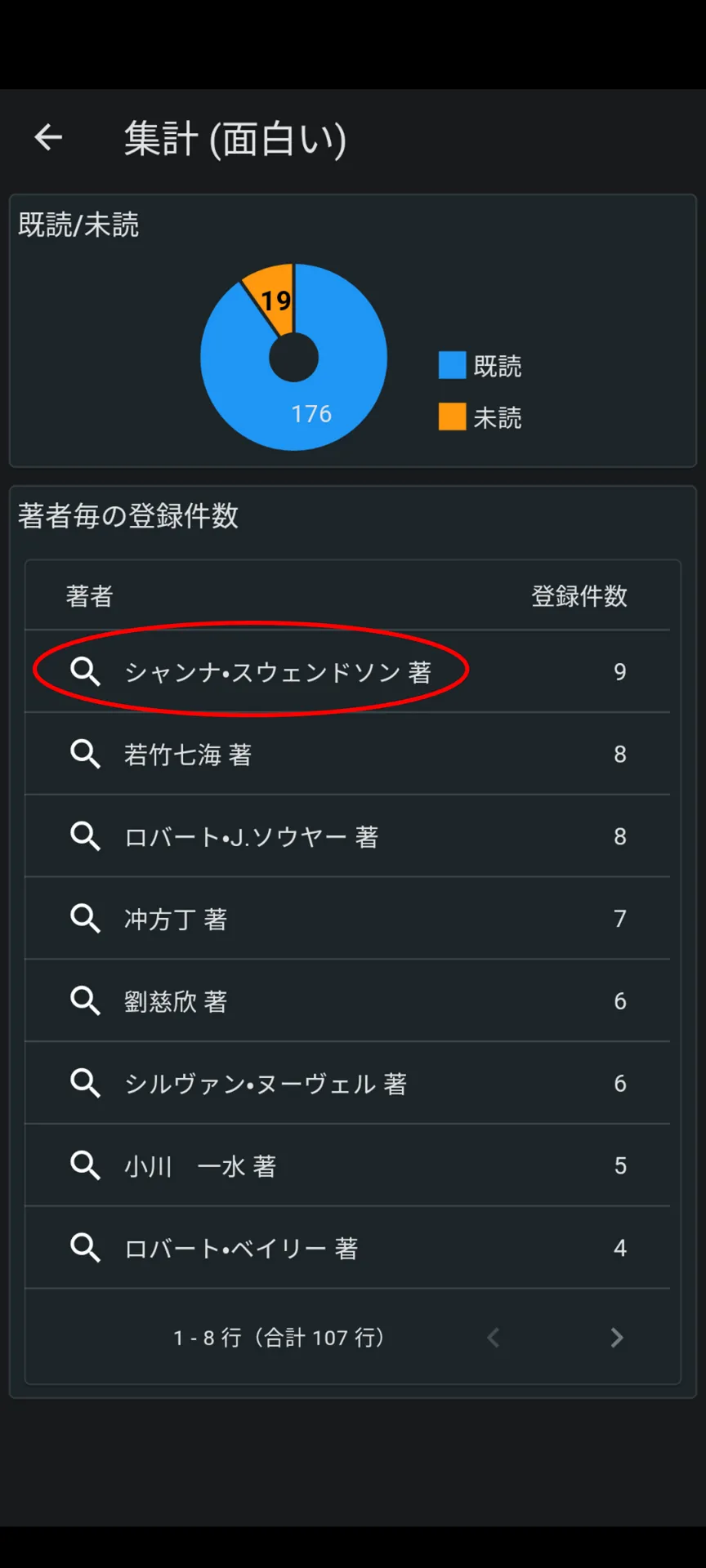Select the ロバート・J.ソウヤー author row
The height and width of the screenshot is (1568, 706).
pos(347,836)
